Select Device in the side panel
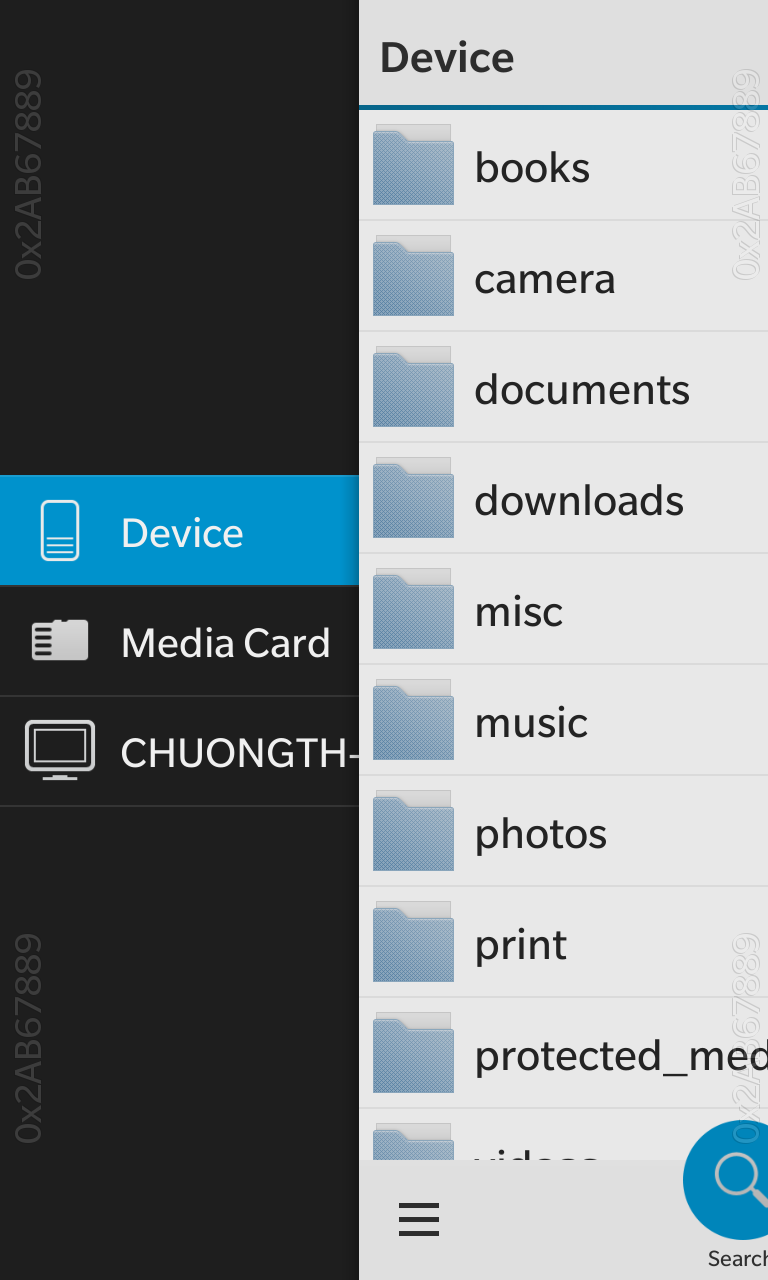The height and width of the screenshot is (1280, 768). [179, 531]
